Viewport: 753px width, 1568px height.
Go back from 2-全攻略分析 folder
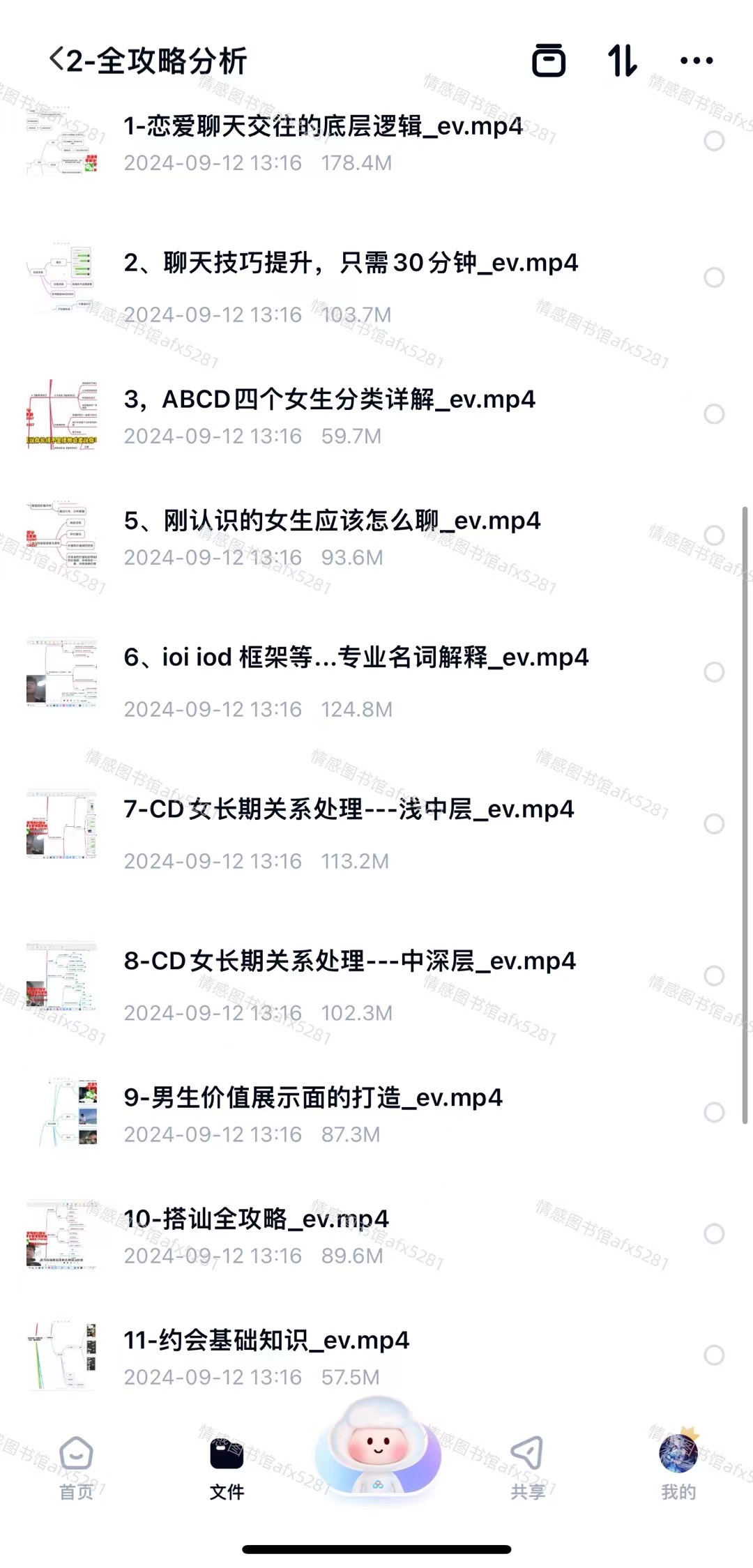[57, 60]
